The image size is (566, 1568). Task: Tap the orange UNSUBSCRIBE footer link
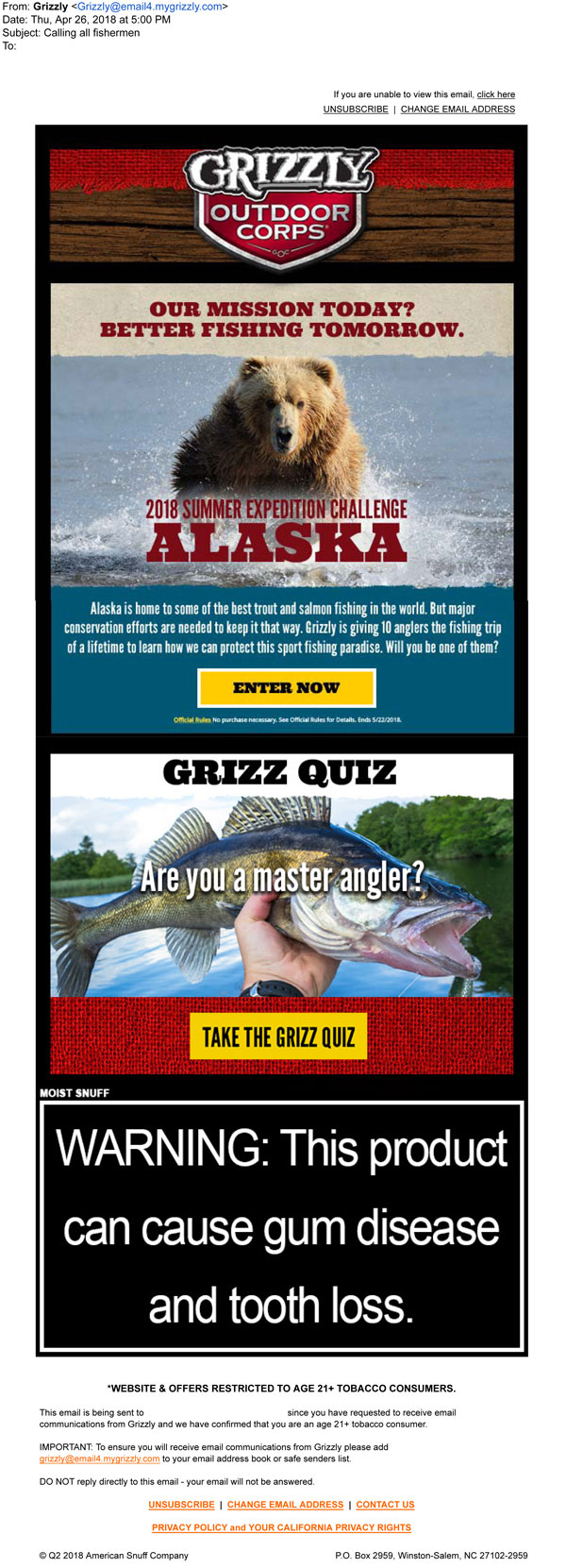pos(181,1505)
